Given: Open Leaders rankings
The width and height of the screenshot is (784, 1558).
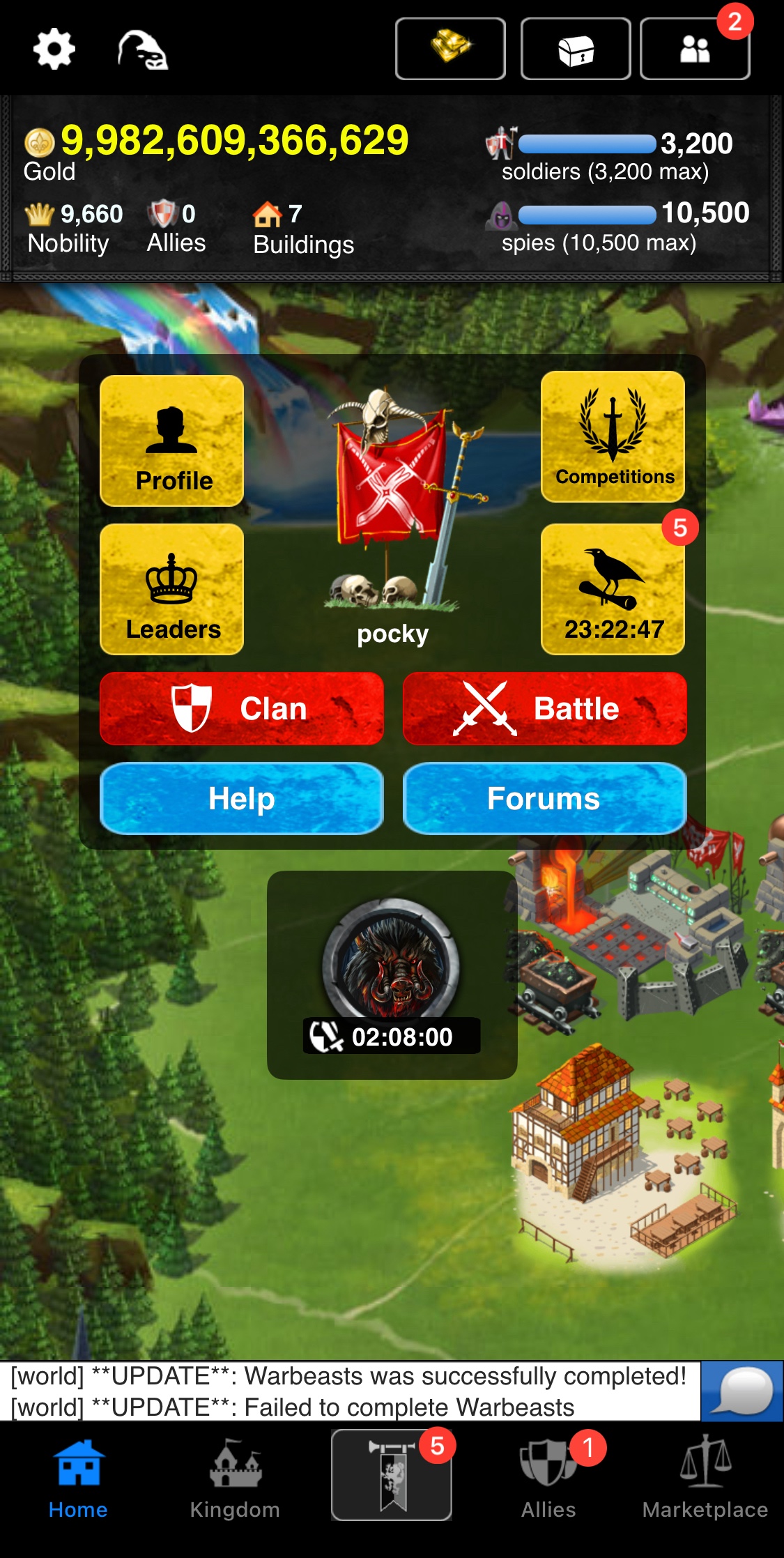Looking at the screenshot, I should [x=172, y=589].
